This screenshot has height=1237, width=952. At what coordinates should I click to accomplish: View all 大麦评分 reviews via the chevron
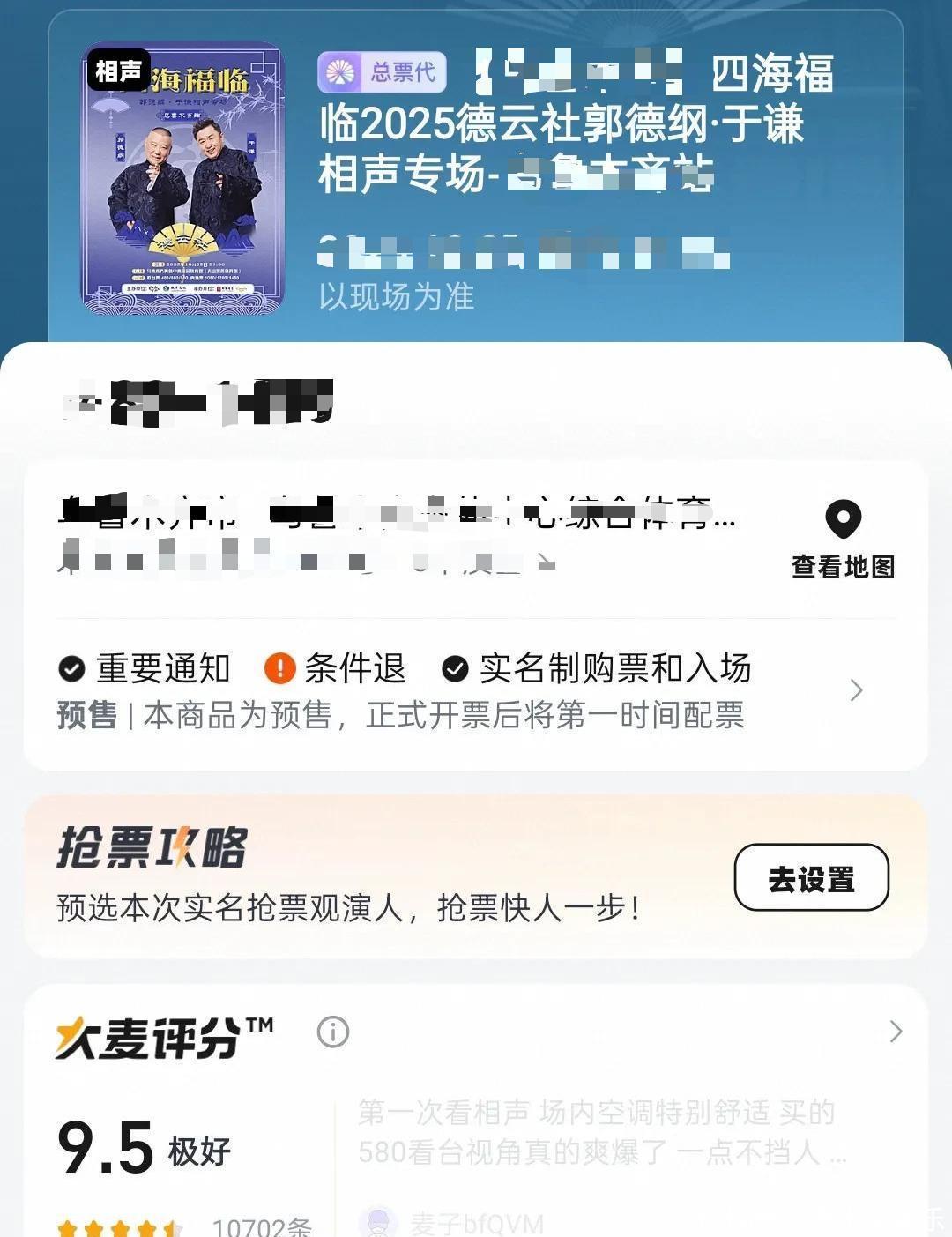point(896,1032)
